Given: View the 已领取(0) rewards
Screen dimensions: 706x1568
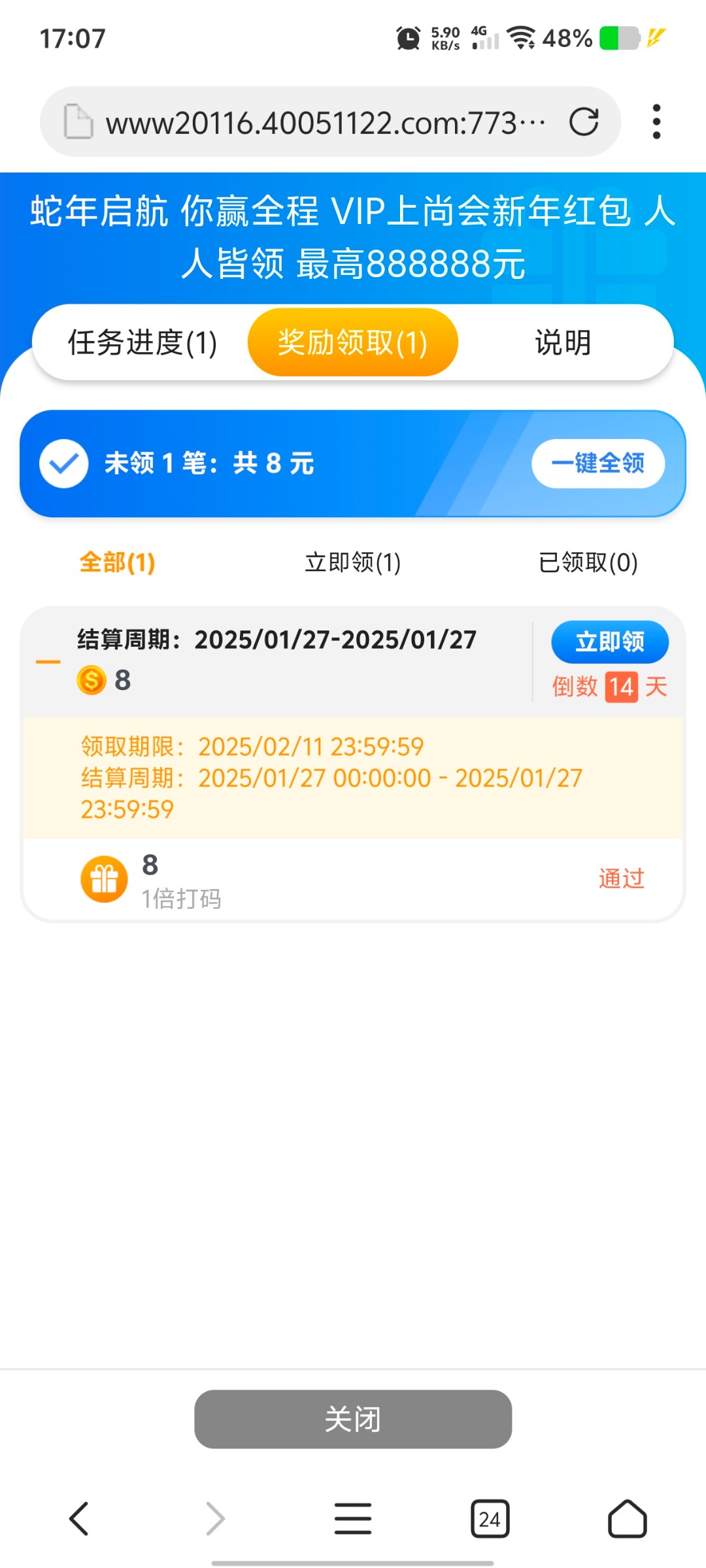Looking at the screenshot, I should point(588,562).
